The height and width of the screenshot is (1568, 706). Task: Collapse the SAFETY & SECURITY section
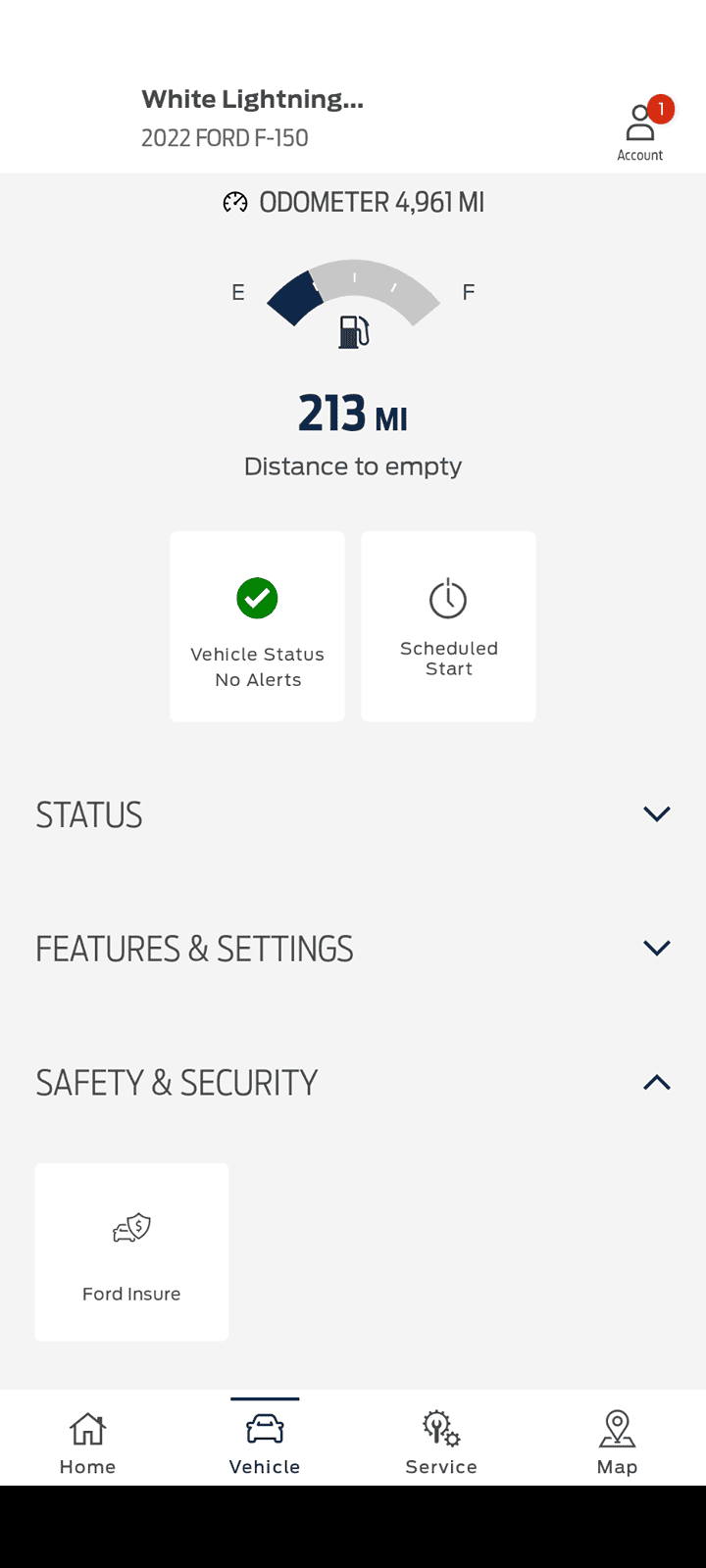655,1082
